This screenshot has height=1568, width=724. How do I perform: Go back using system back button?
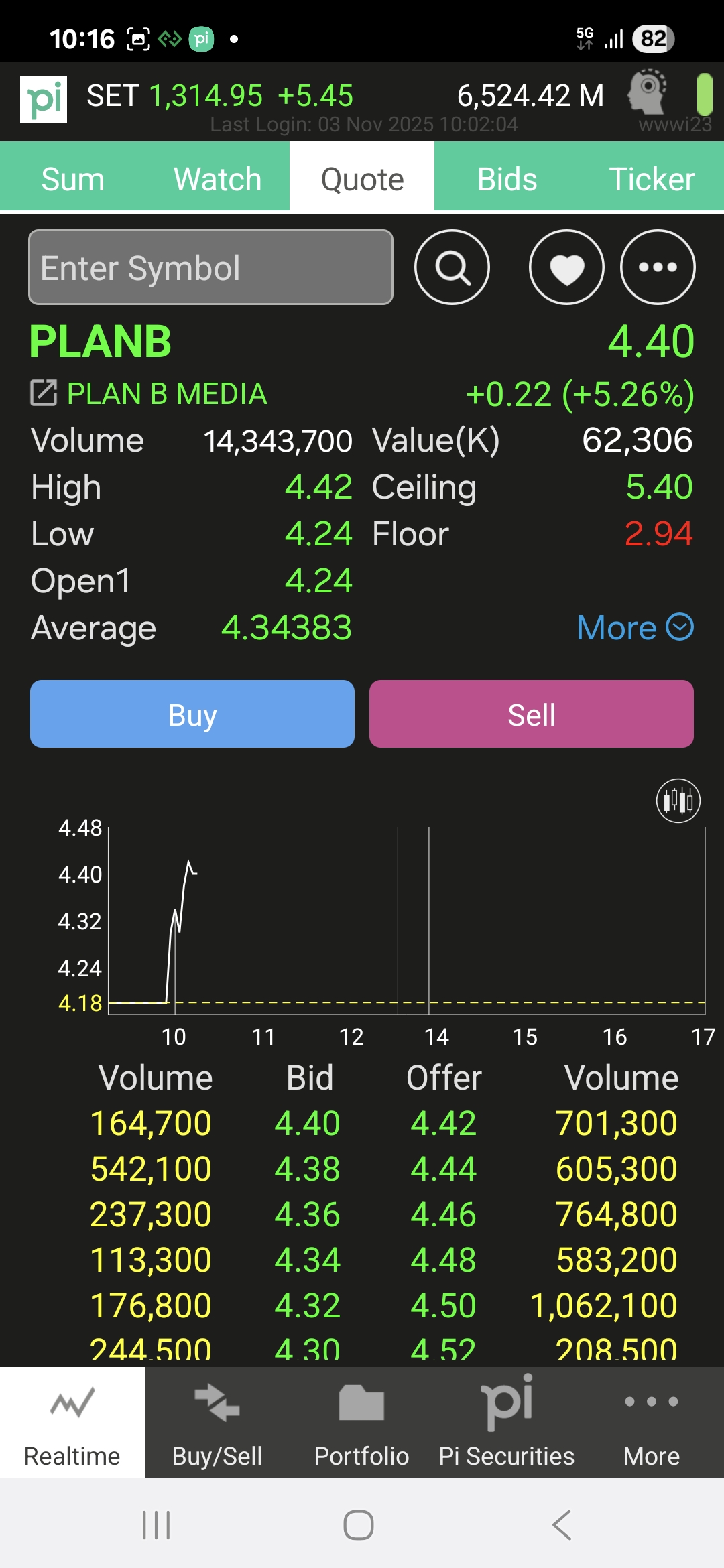(x=562, y=1525)
